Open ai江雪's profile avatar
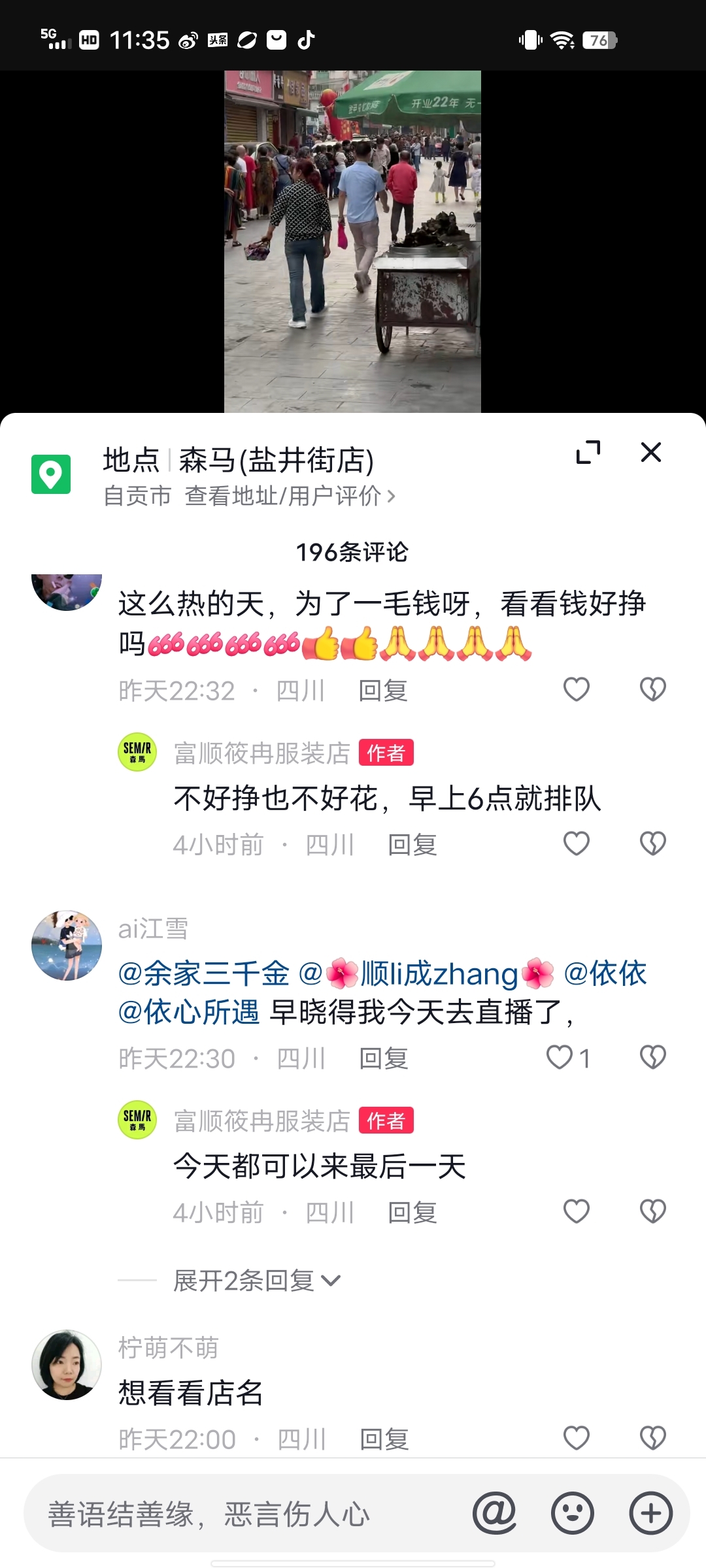The height and width of the screenshot is (1568, 706). [x=67, y=945]
